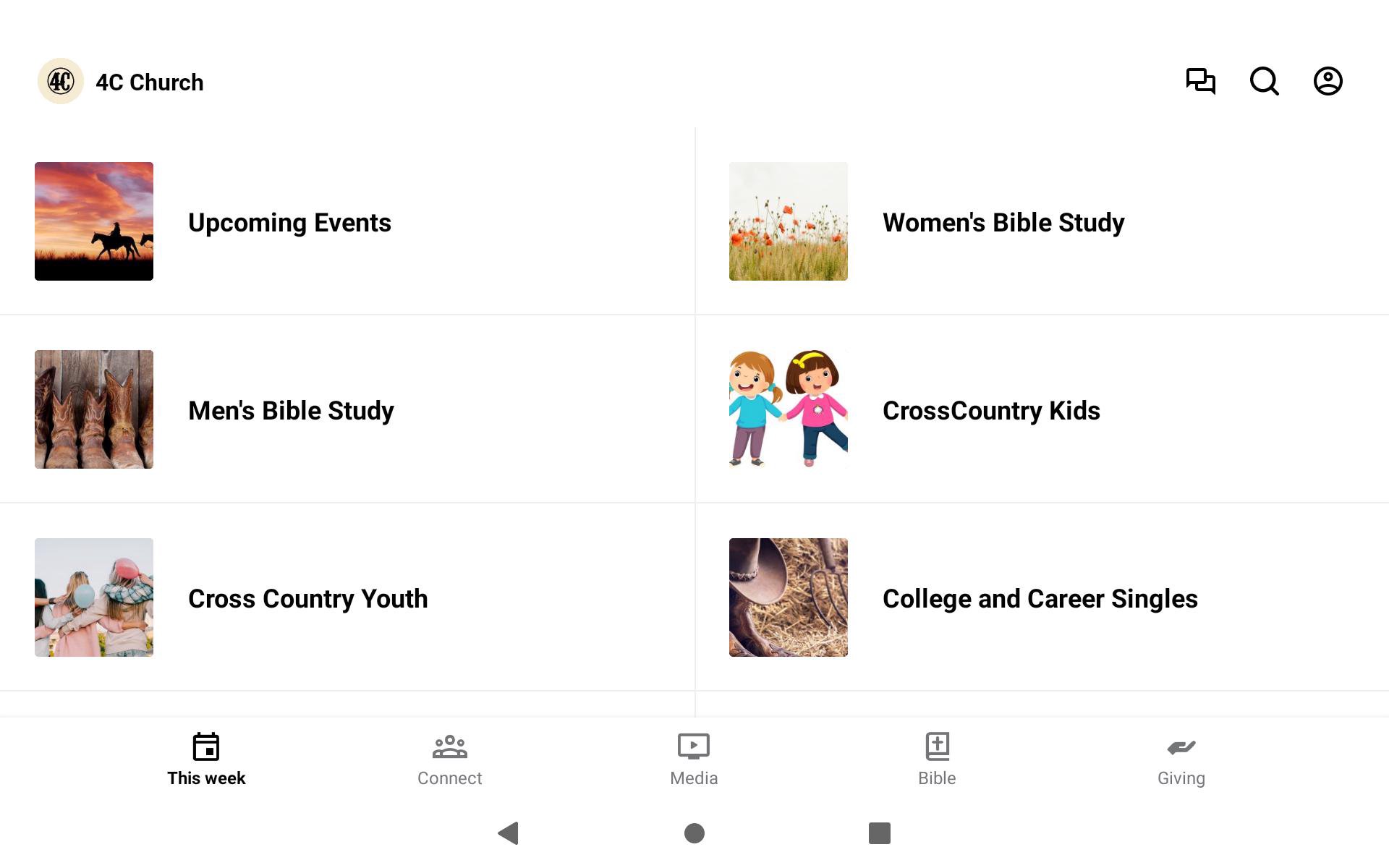Switch to the Media tab
This screenshot has height=868, width=1389.
click(693, 759)
